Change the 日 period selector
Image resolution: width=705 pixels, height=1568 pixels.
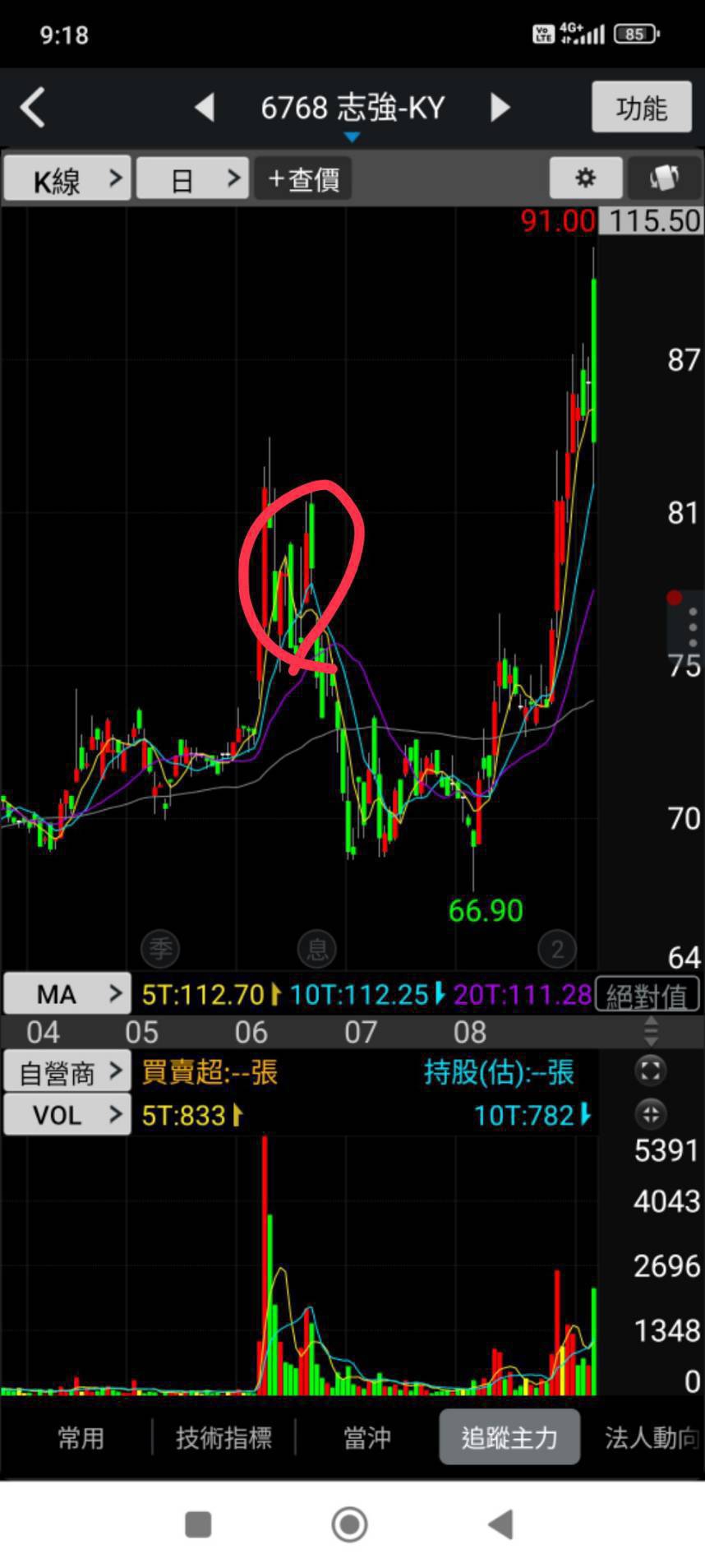192,178
